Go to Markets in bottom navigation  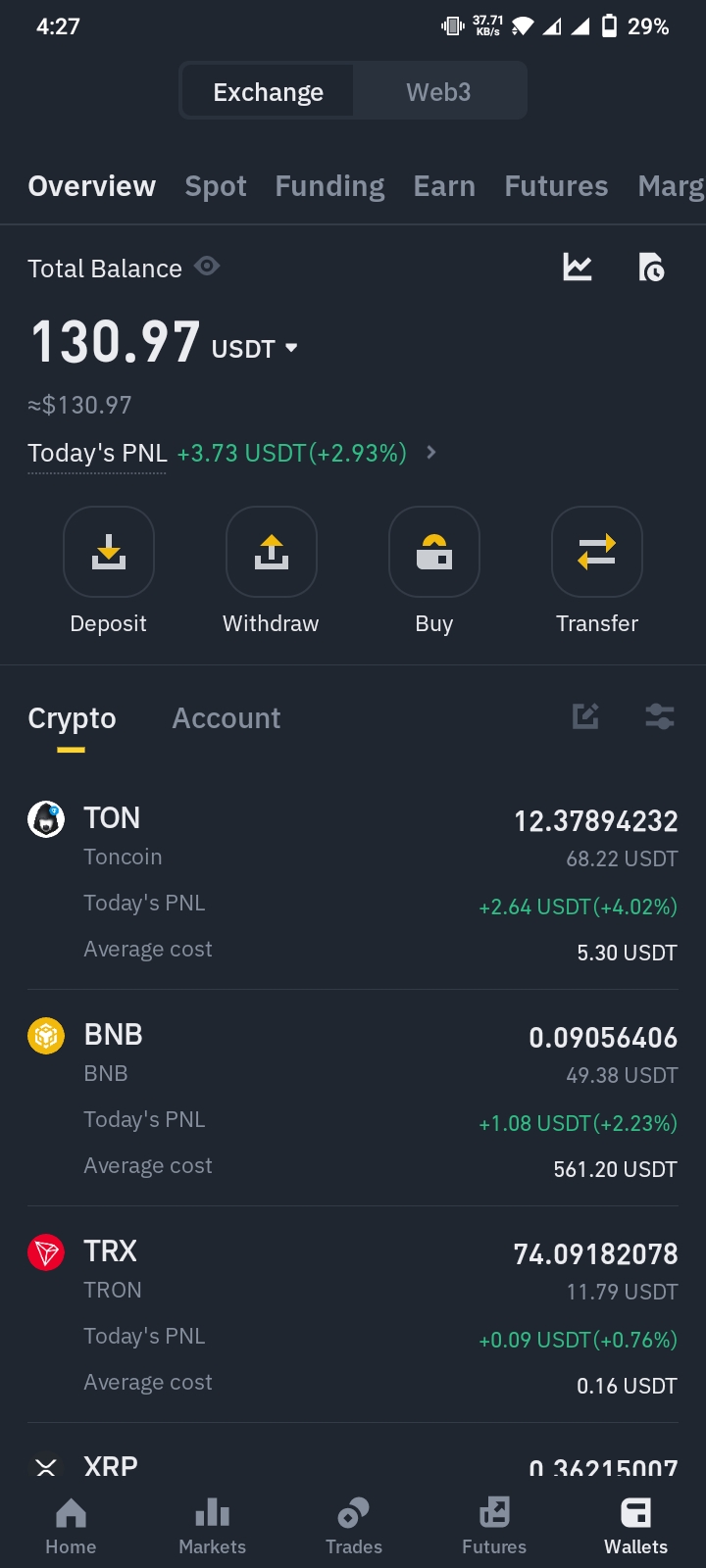point(212,1526)
